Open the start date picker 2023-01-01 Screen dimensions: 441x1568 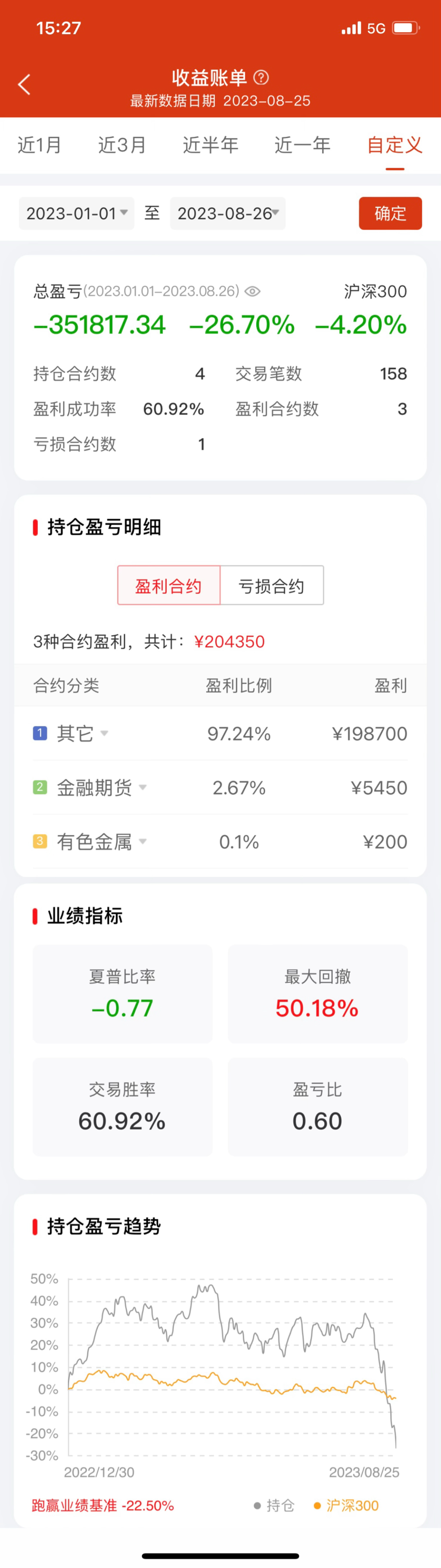(77, 214)
